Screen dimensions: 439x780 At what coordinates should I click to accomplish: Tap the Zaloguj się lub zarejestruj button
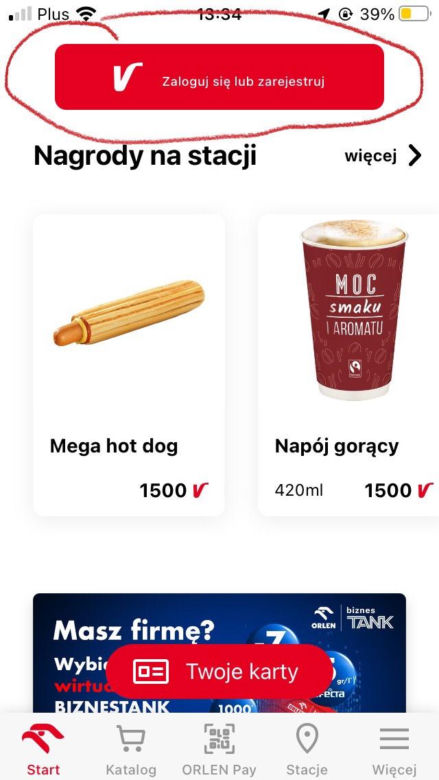219,77
